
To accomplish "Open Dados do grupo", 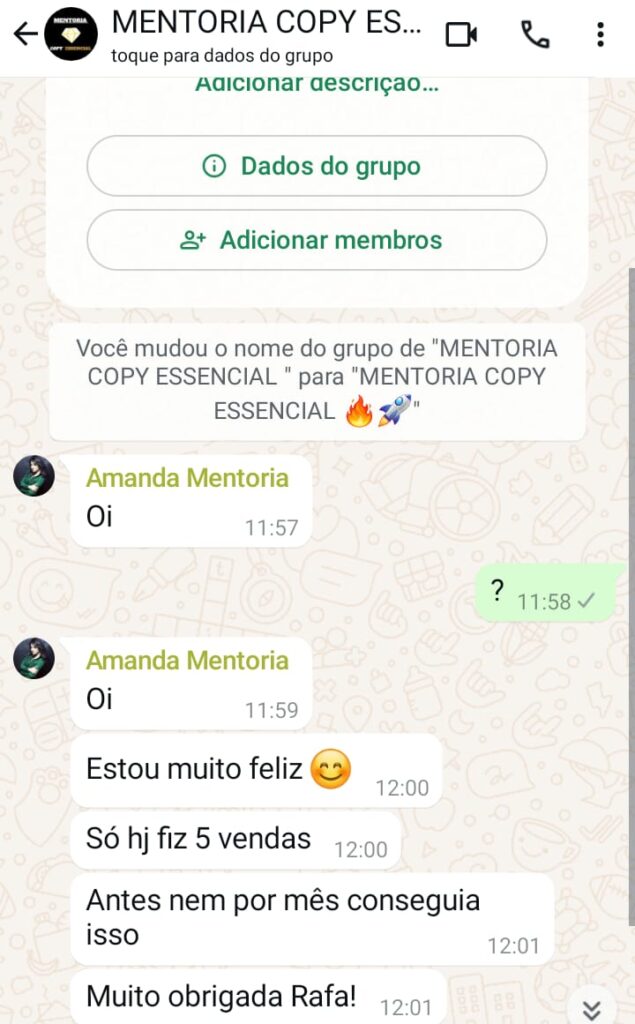I will (316, 166).
